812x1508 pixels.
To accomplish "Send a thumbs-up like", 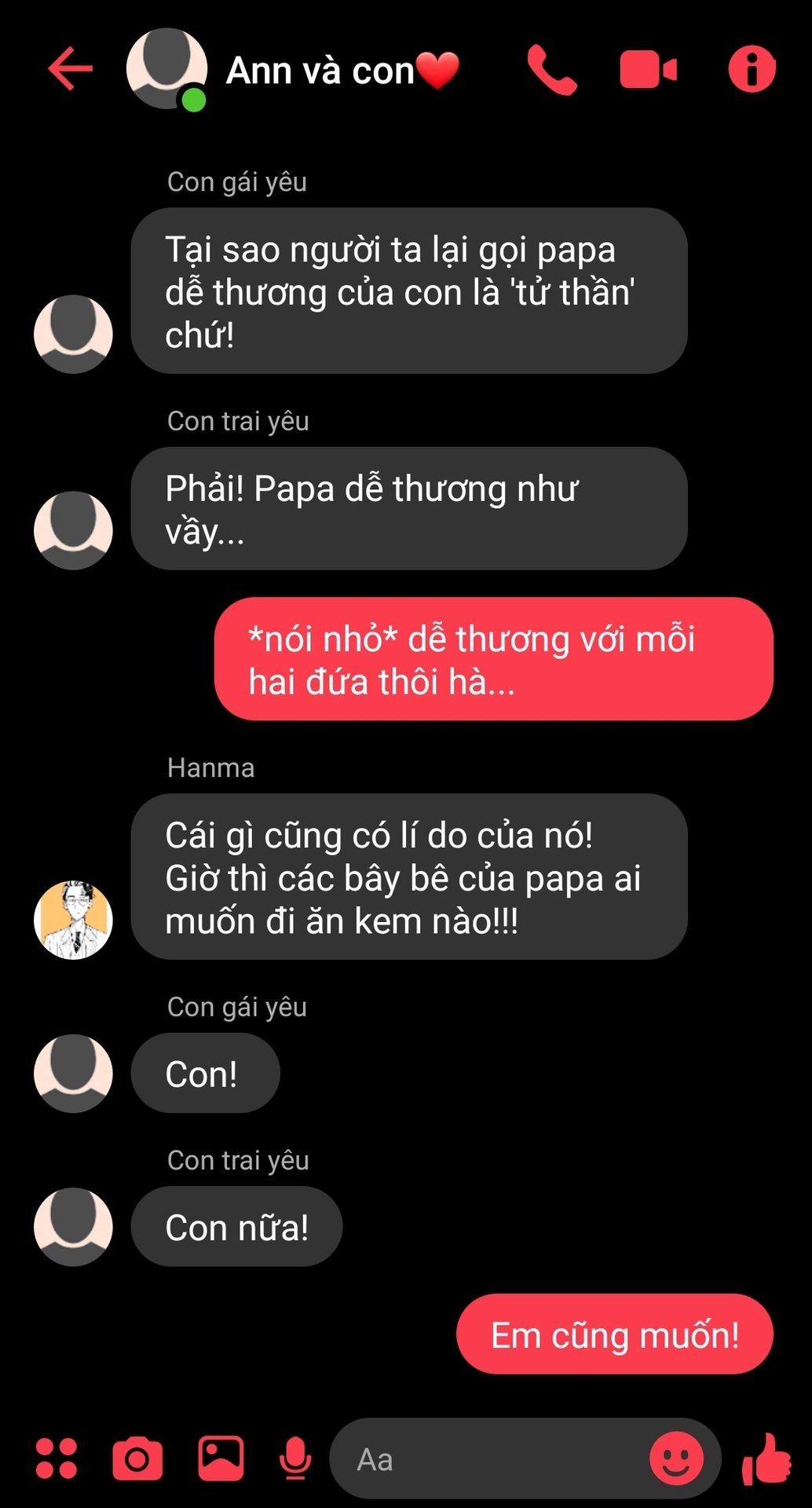I will 766,1459.
